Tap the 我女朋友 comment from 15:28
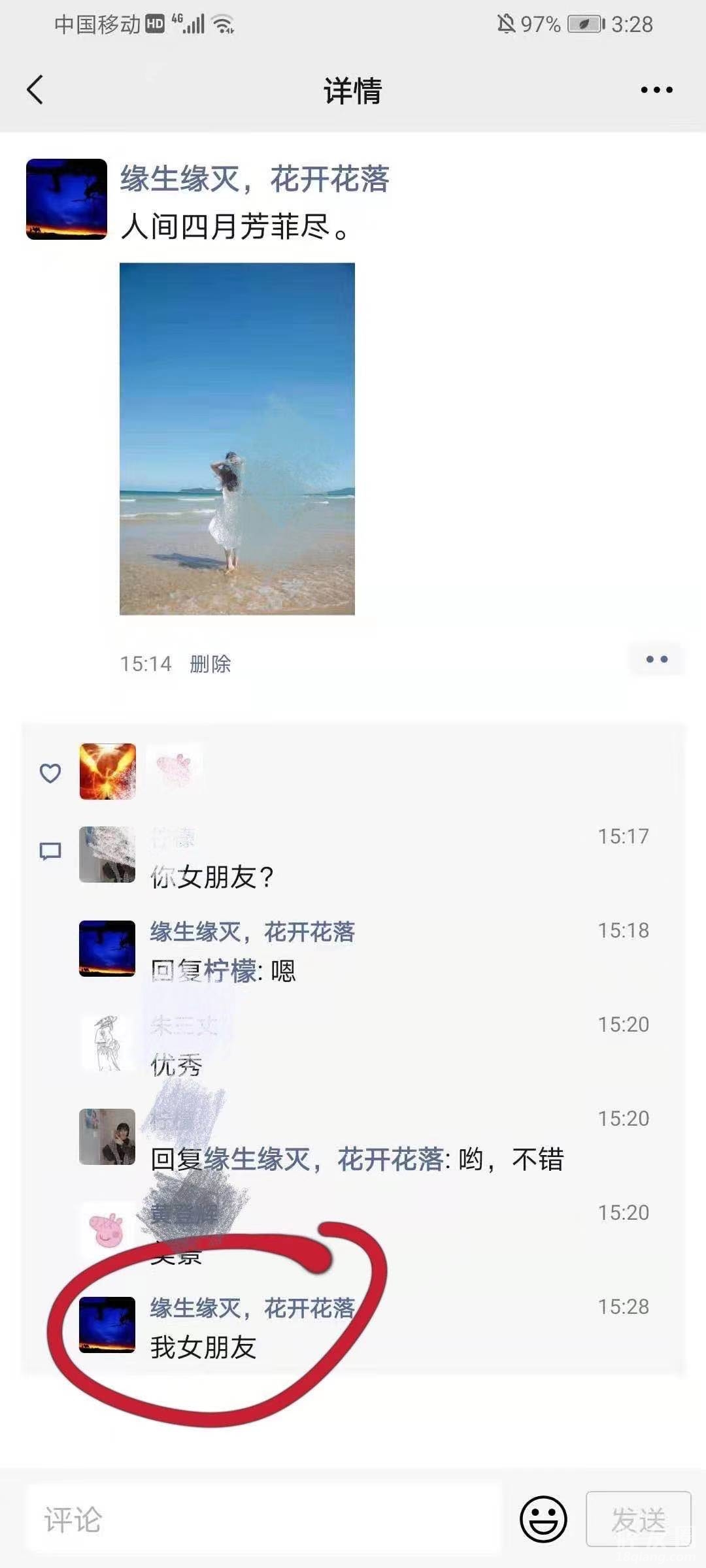The width and height of the screenshot is (706, 1568). coord(203,1348)
